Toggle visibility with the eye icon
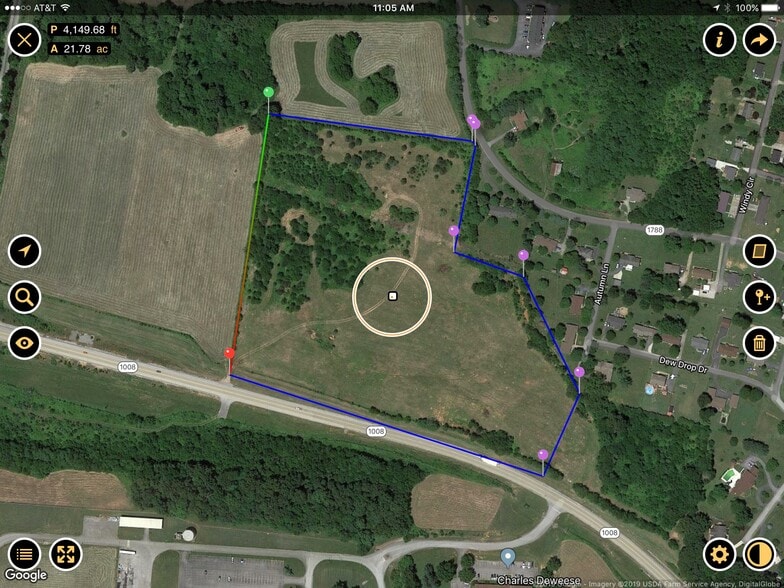The height and width of the screenshot is (588, 784). [x=24, y=343]
